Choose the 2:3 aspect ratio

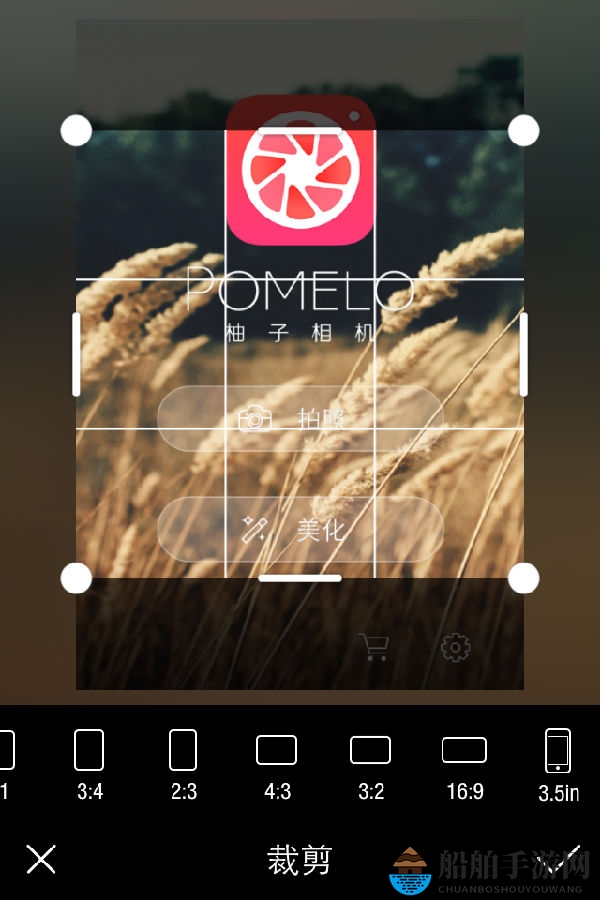[x=183, y=762]
